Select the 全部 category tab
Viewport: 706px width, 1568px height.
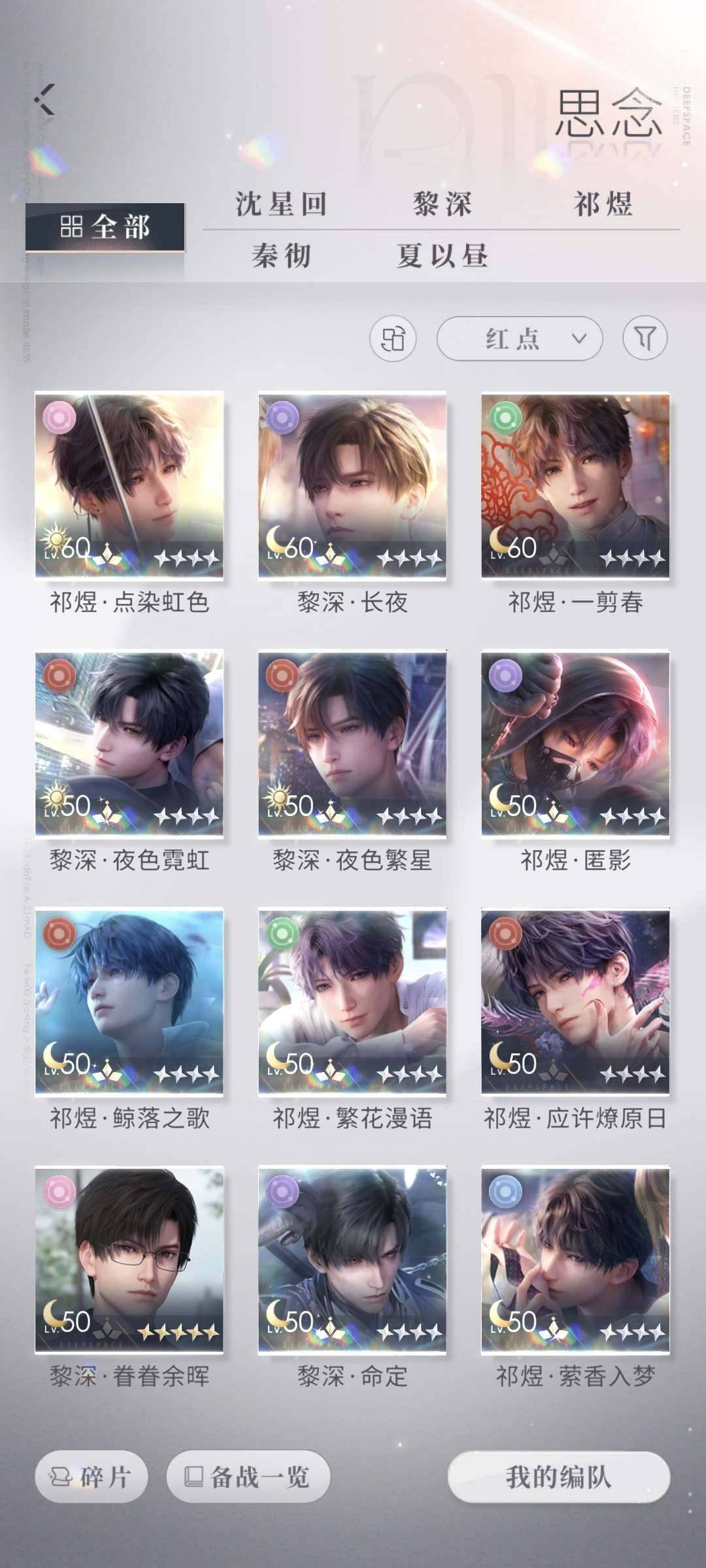click(105, 227)
